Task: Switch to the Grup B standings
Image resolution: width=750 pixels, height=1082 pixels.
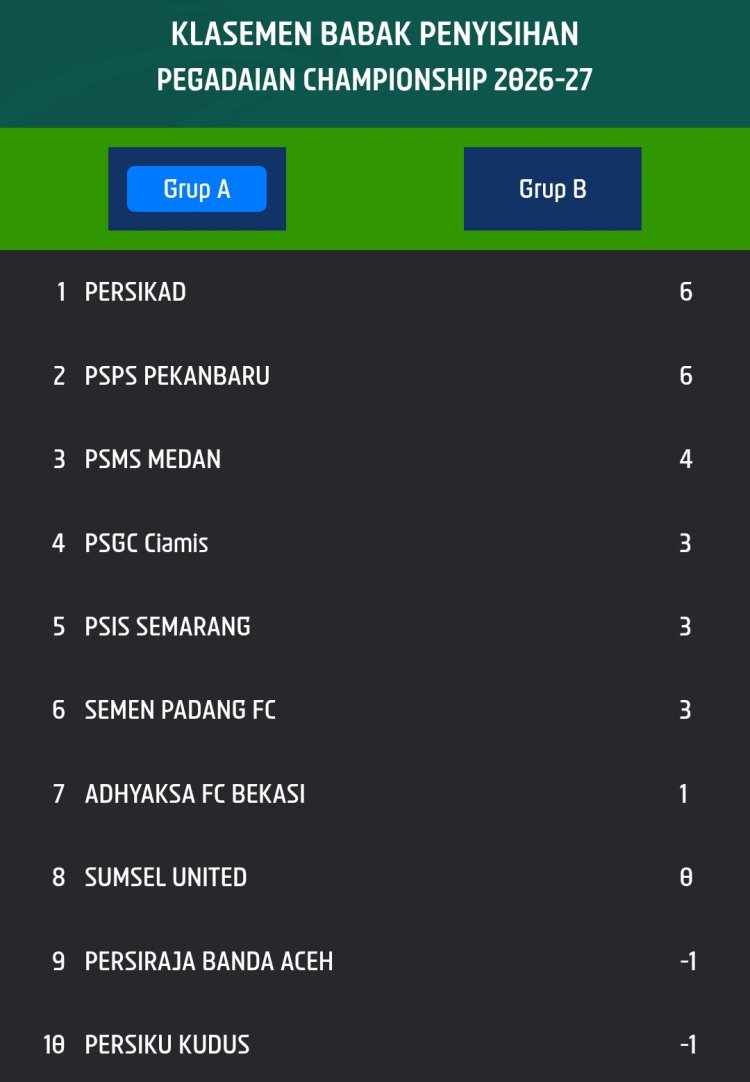Action: click(x=553, y=188)
